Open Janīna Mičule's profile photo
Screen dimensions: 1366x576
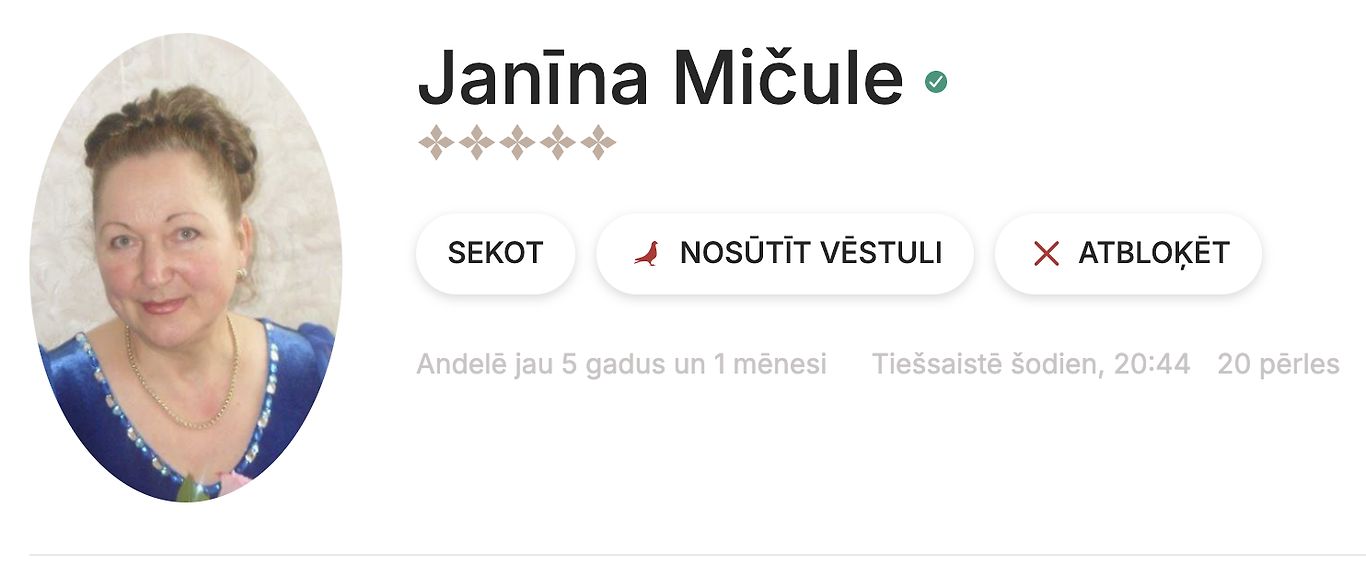[x=186, y=268]
